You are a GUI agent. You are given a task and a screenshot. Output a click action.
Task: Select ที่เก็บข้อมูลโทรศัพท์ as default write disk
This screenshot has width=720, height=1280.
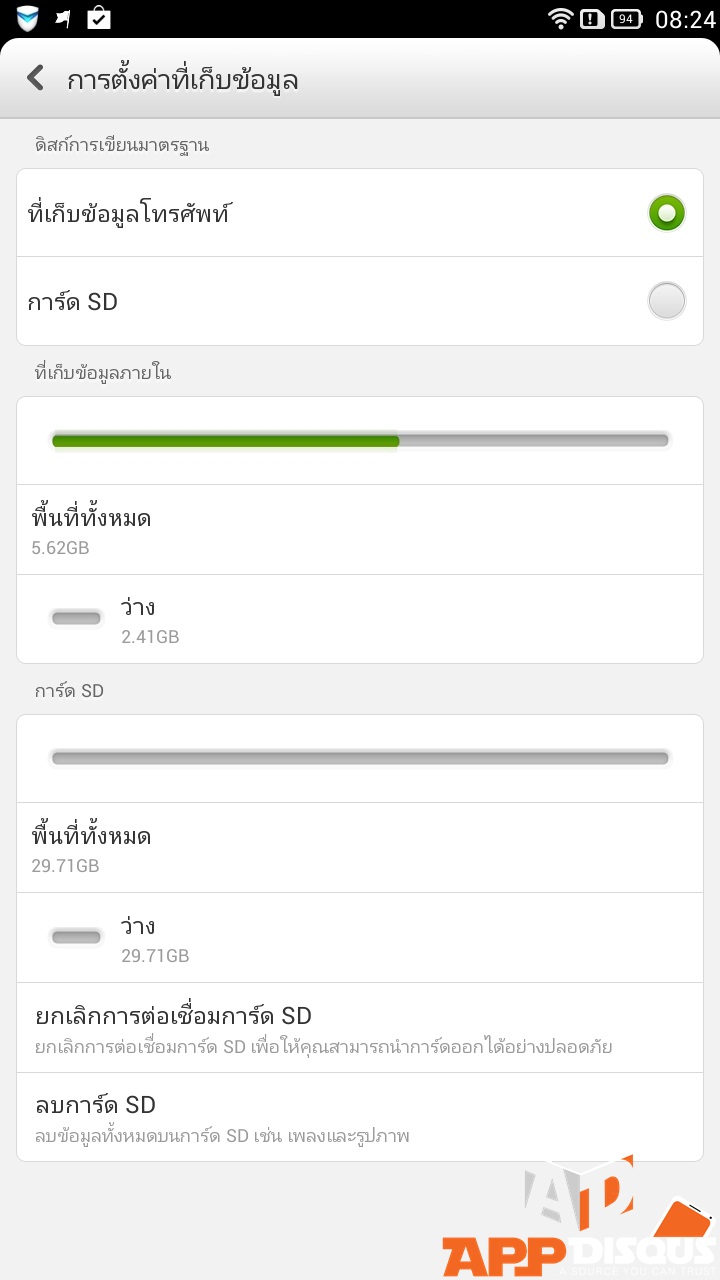click(x=360, y=213)
